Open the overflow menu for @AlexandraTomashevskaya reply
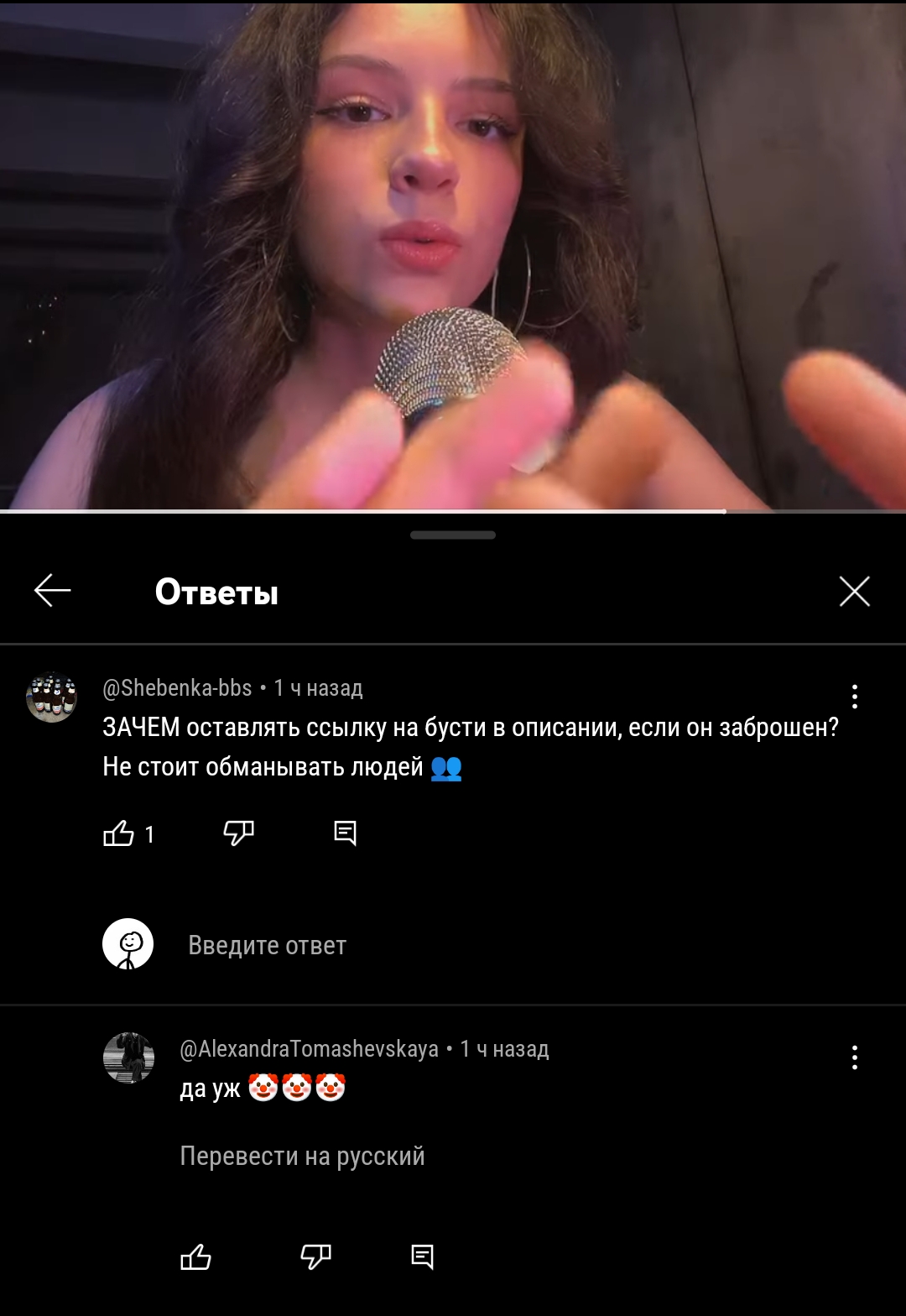The width and height of the screenshot is (906, 1316). (854, 1057)
